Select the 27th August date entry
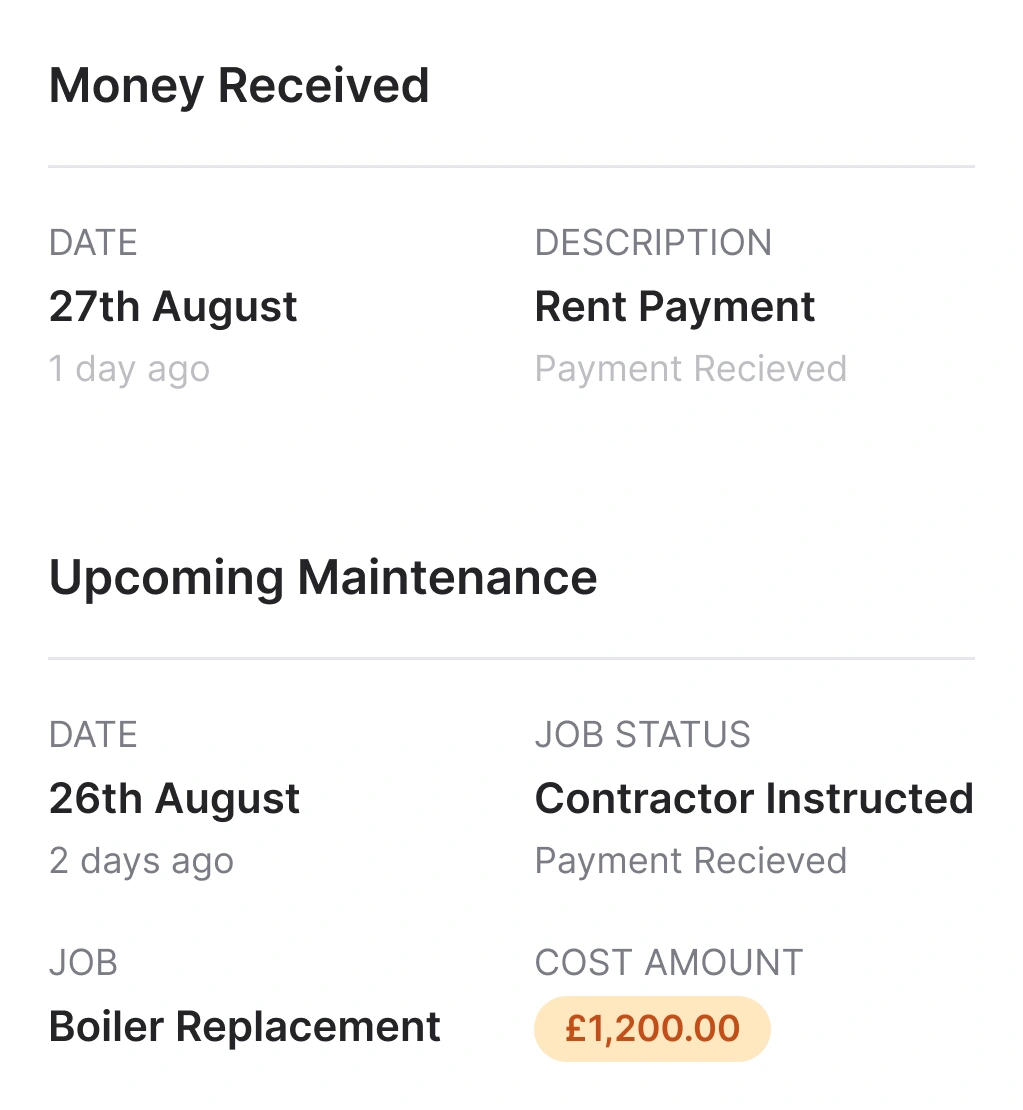The height and width of the screenshot is (1110, 1023). [x=173, y=307]
